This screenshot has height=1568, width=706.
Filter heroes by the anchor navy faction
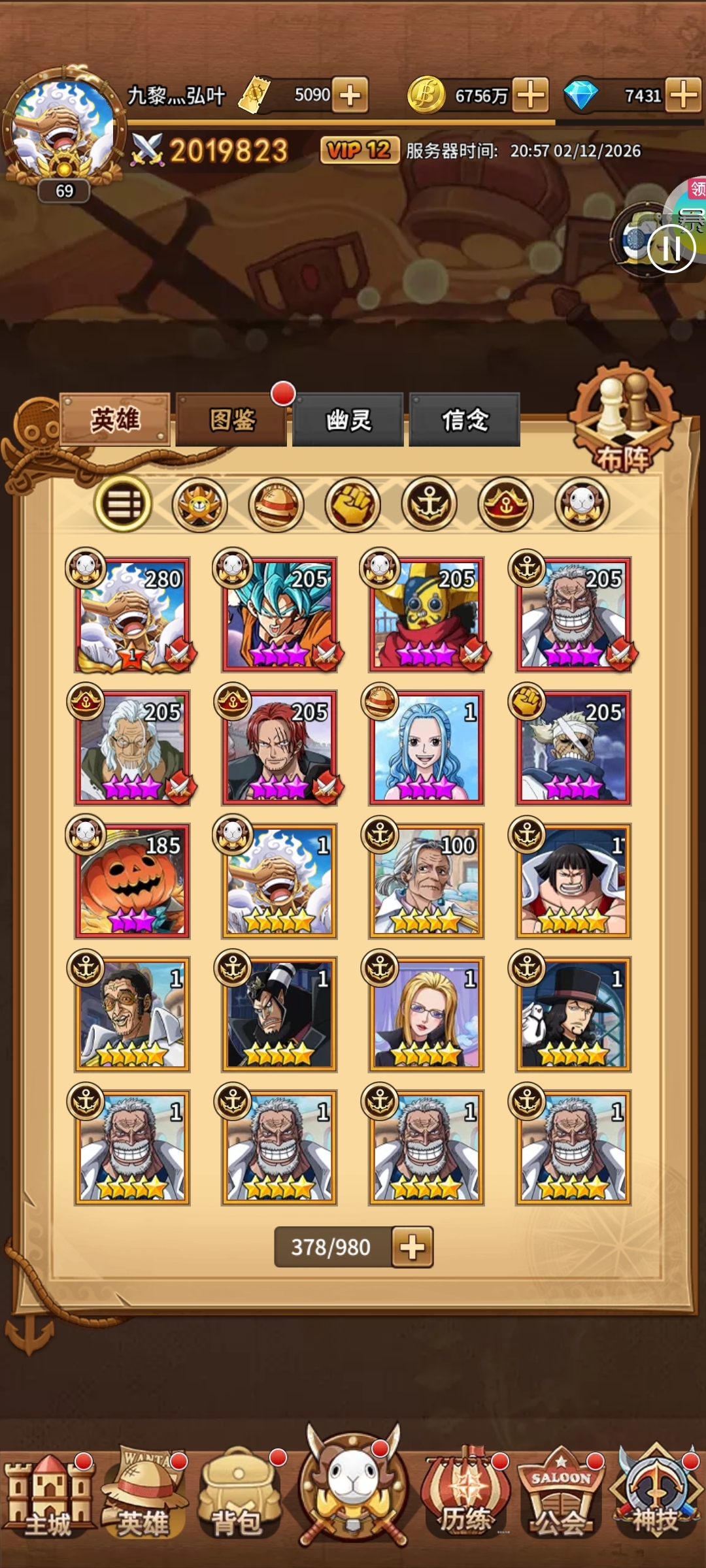429,504
